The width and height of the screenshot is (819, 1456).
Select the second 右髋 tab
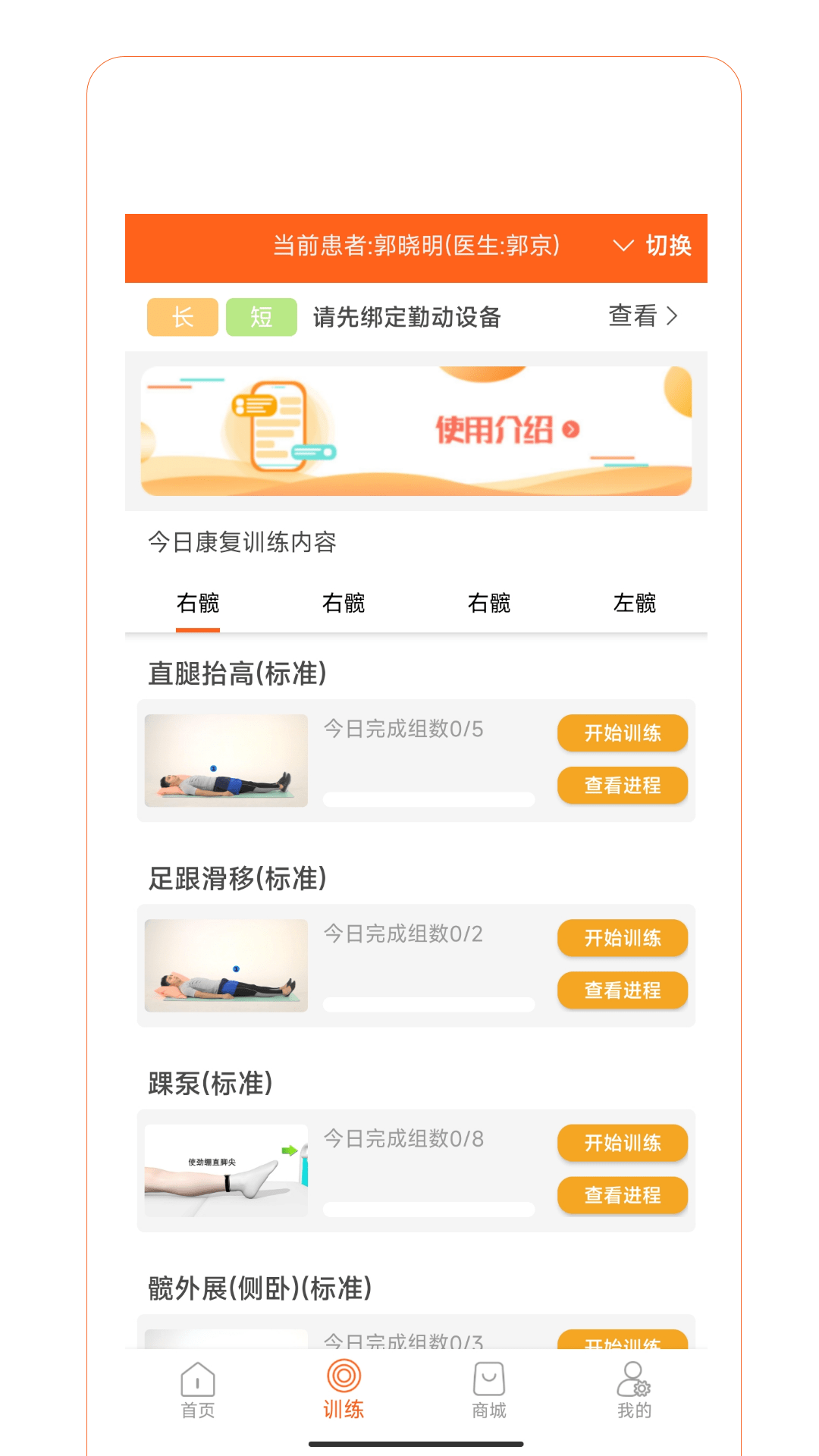[x=344, y=603]
